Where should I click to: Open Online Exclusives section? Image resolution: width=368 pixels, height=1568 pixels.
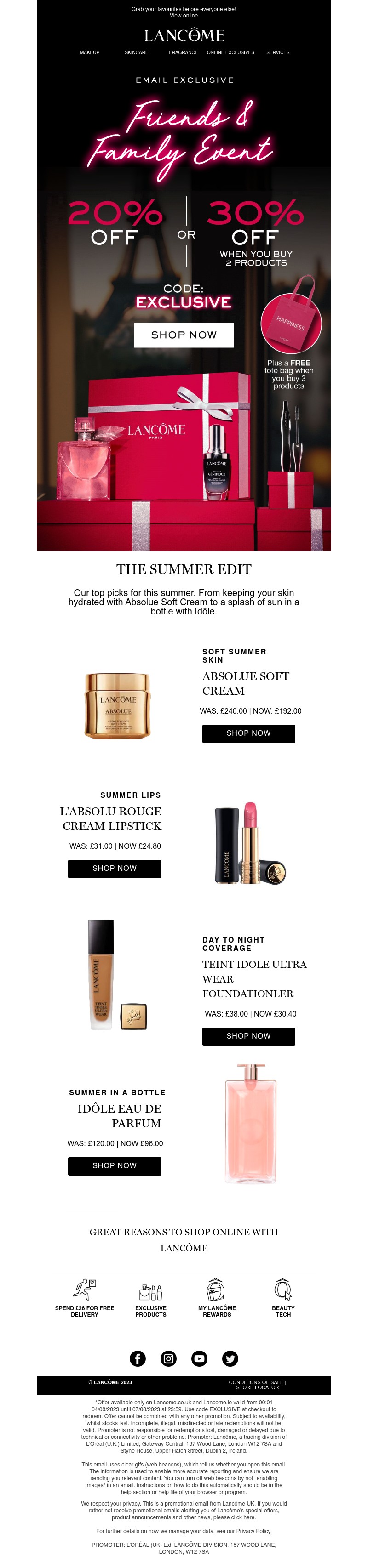pos(230,53)
